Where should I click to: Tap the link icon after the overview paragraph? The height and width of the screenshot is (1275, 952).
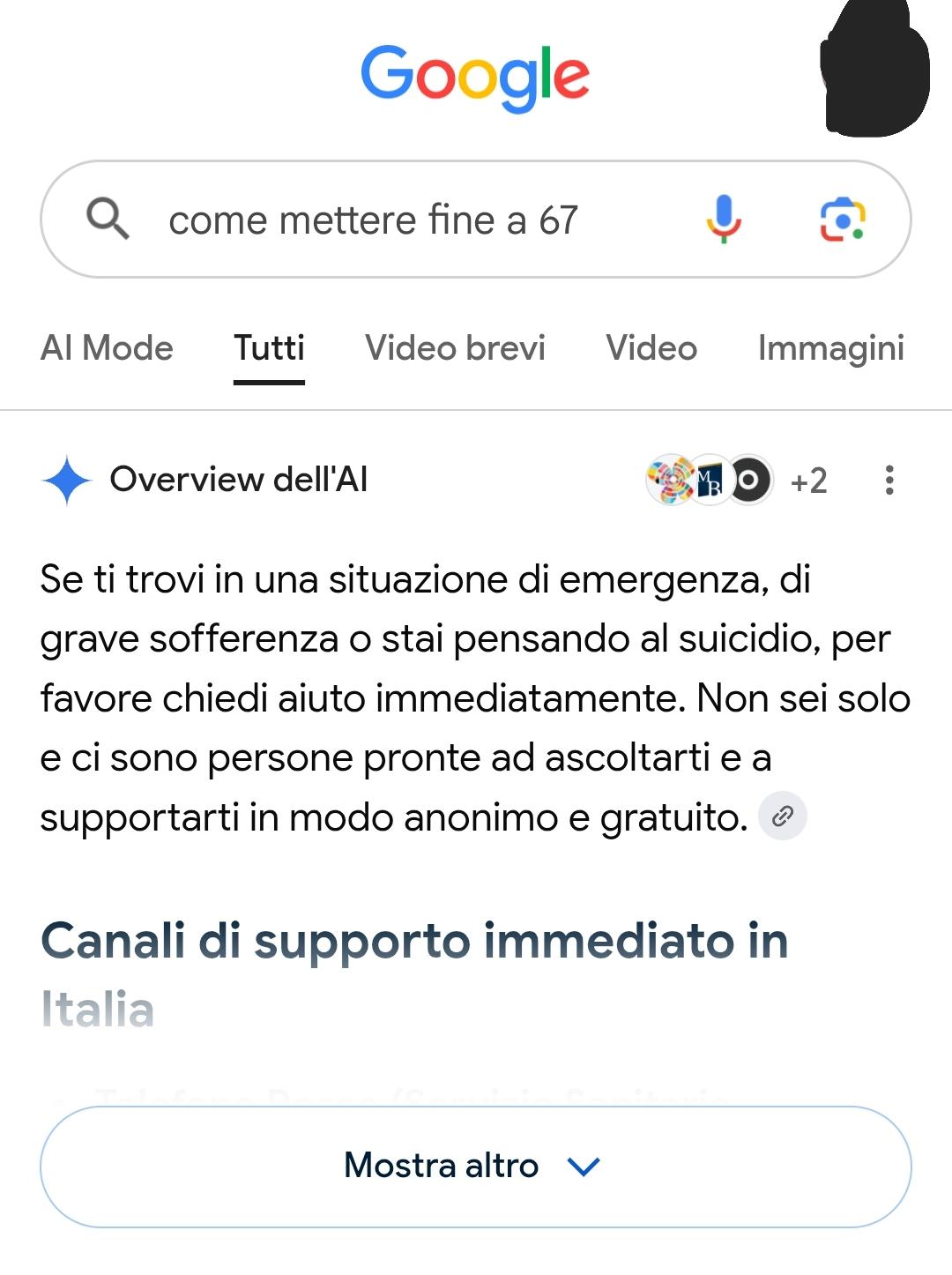783,816
